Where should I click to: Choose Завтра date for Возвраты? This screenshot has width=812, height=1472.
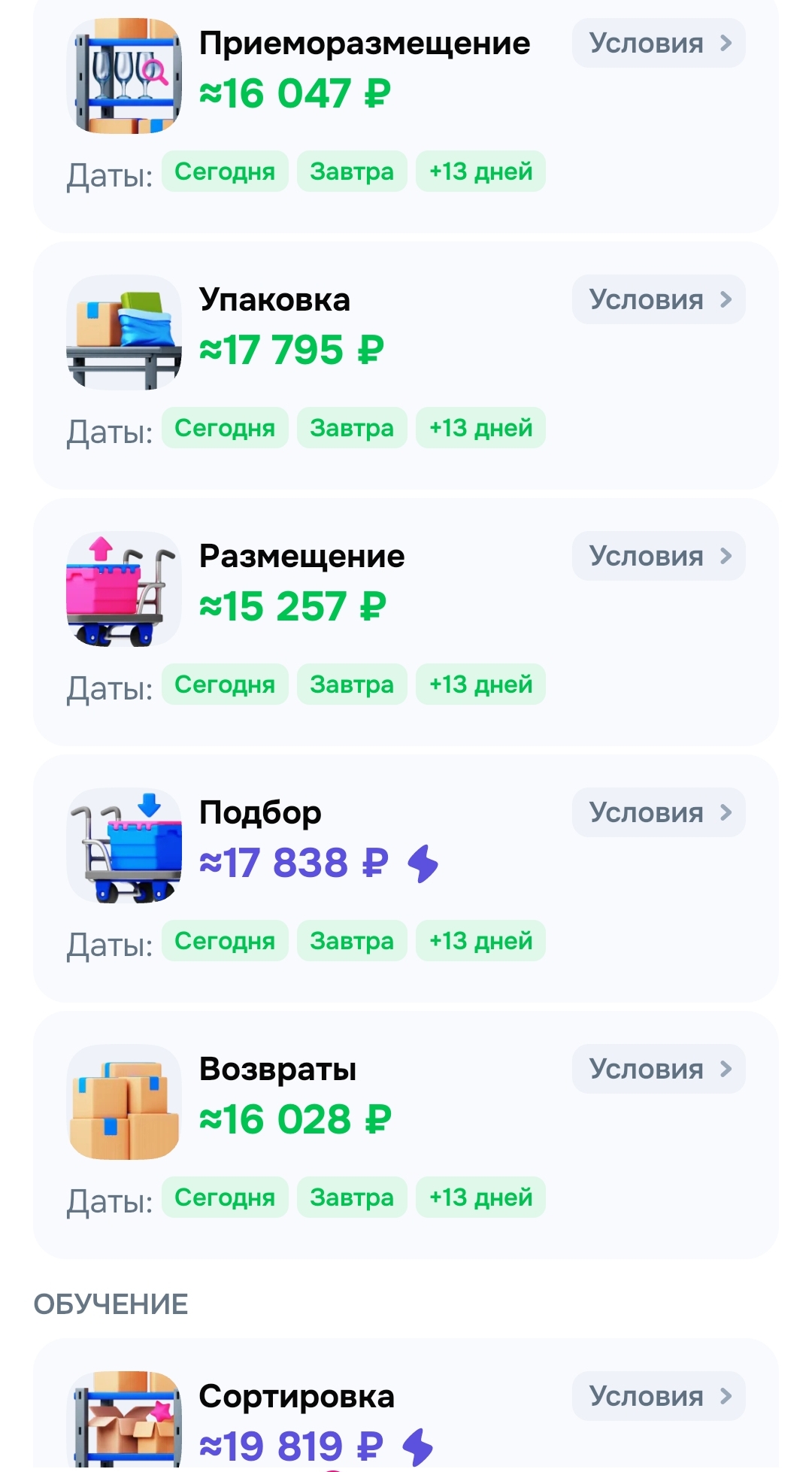tap(352, 1197)
